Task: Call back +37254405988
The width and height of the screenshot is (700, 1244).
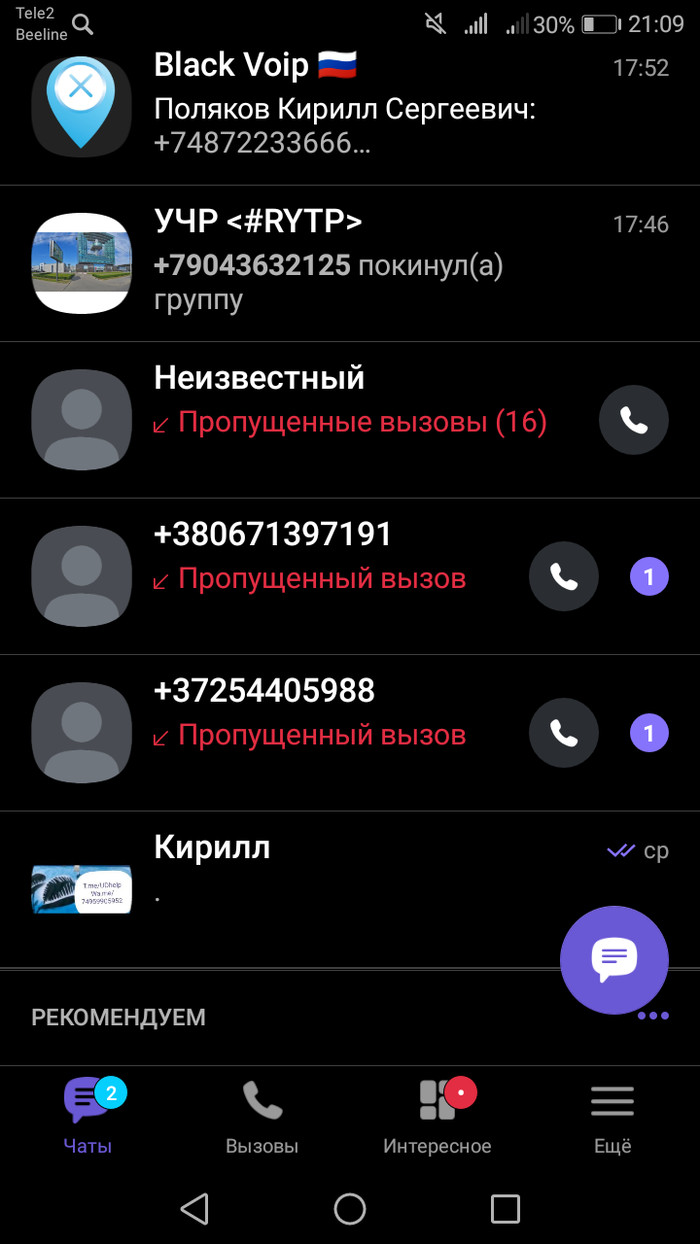Action: pyautogui.click(x=563, y=734)
